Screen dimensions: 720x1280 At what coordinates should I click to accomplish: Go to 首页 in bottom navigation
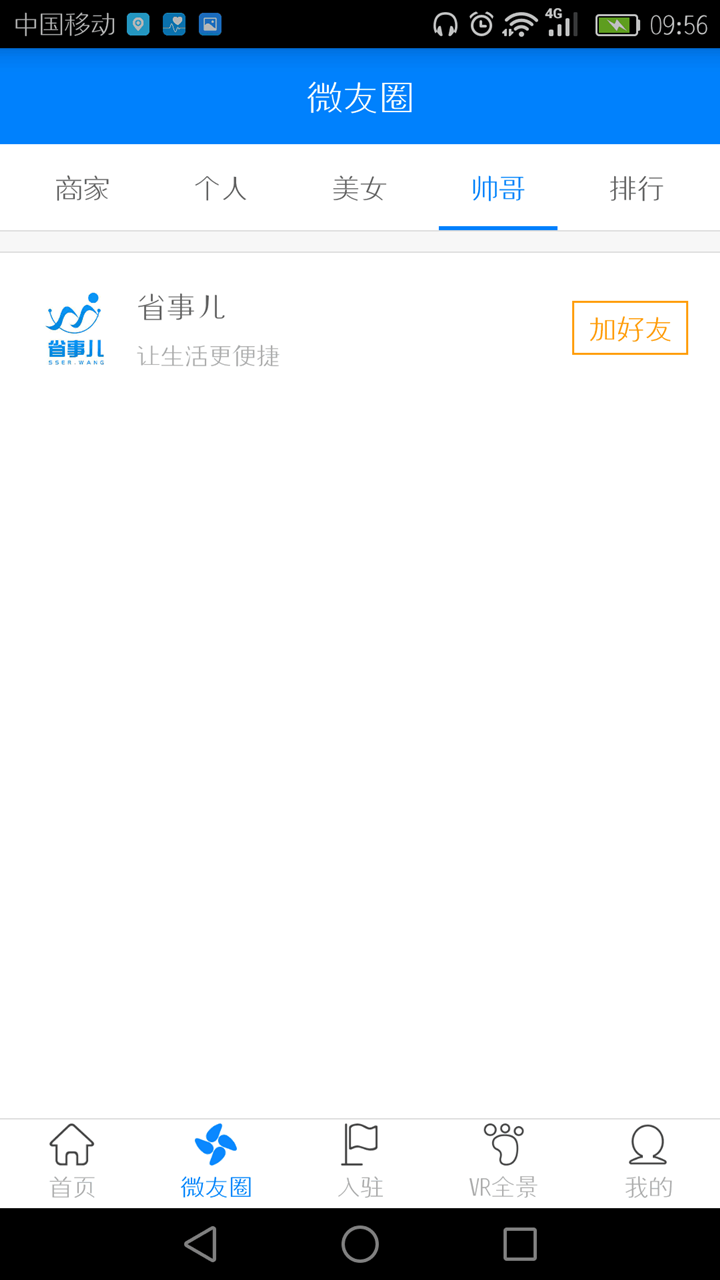(x=72, y=1162)
